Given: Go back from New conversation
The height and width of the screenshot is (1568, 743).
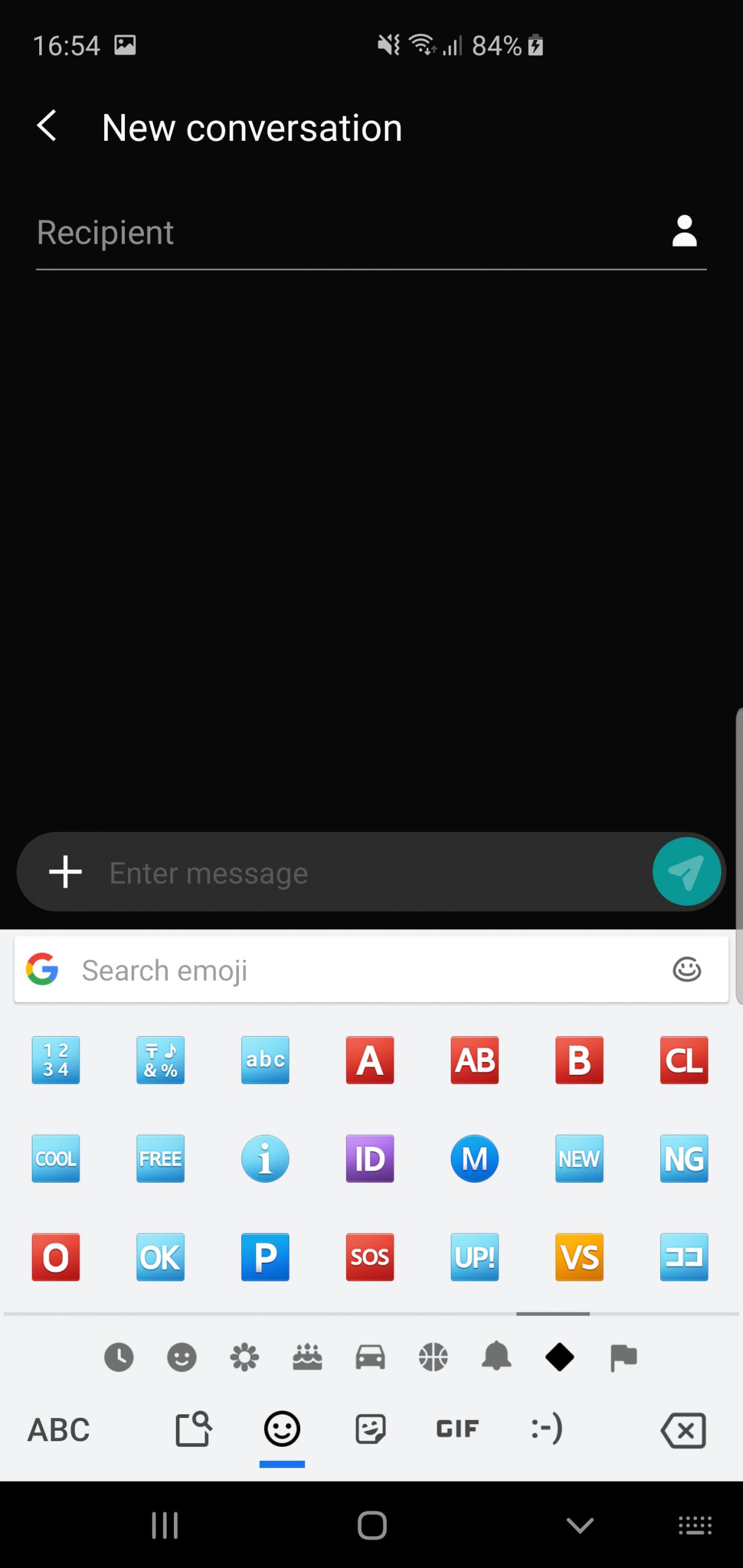Looking at the screenshot, I should [x=47, y=127].
